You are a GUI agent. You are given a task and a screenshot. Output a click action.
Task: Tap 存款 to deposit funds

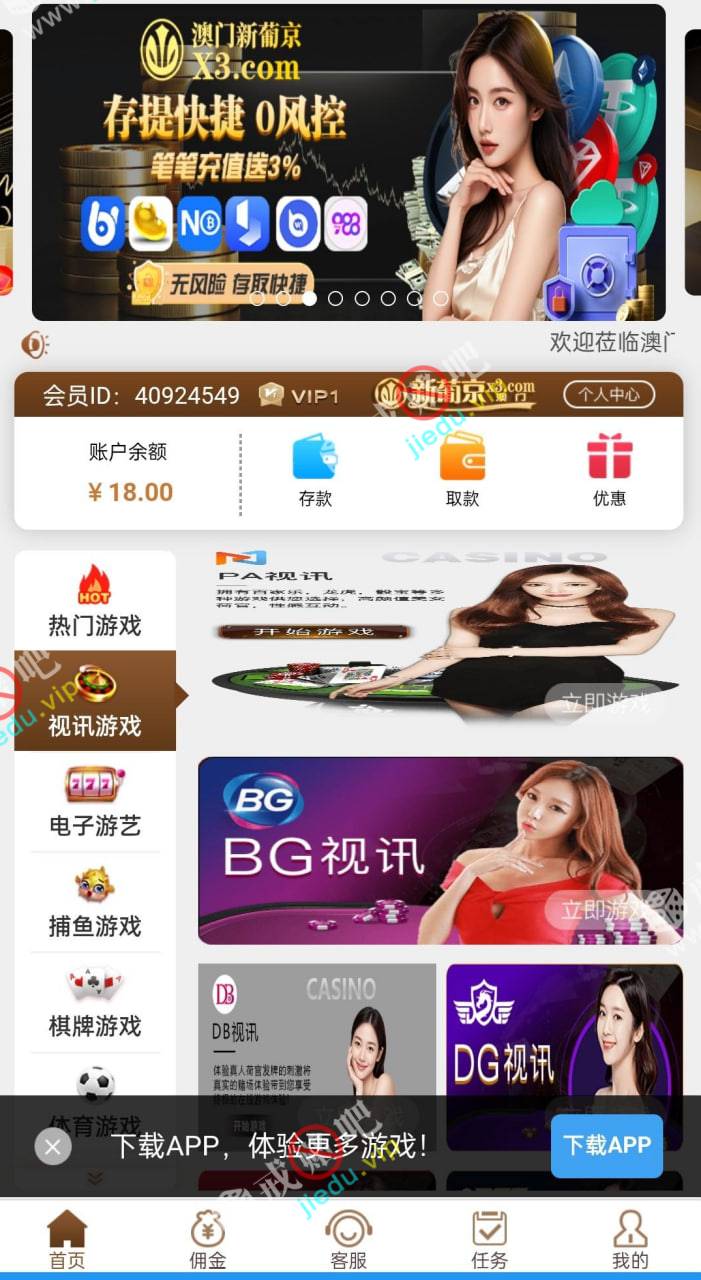pos(315,471)
